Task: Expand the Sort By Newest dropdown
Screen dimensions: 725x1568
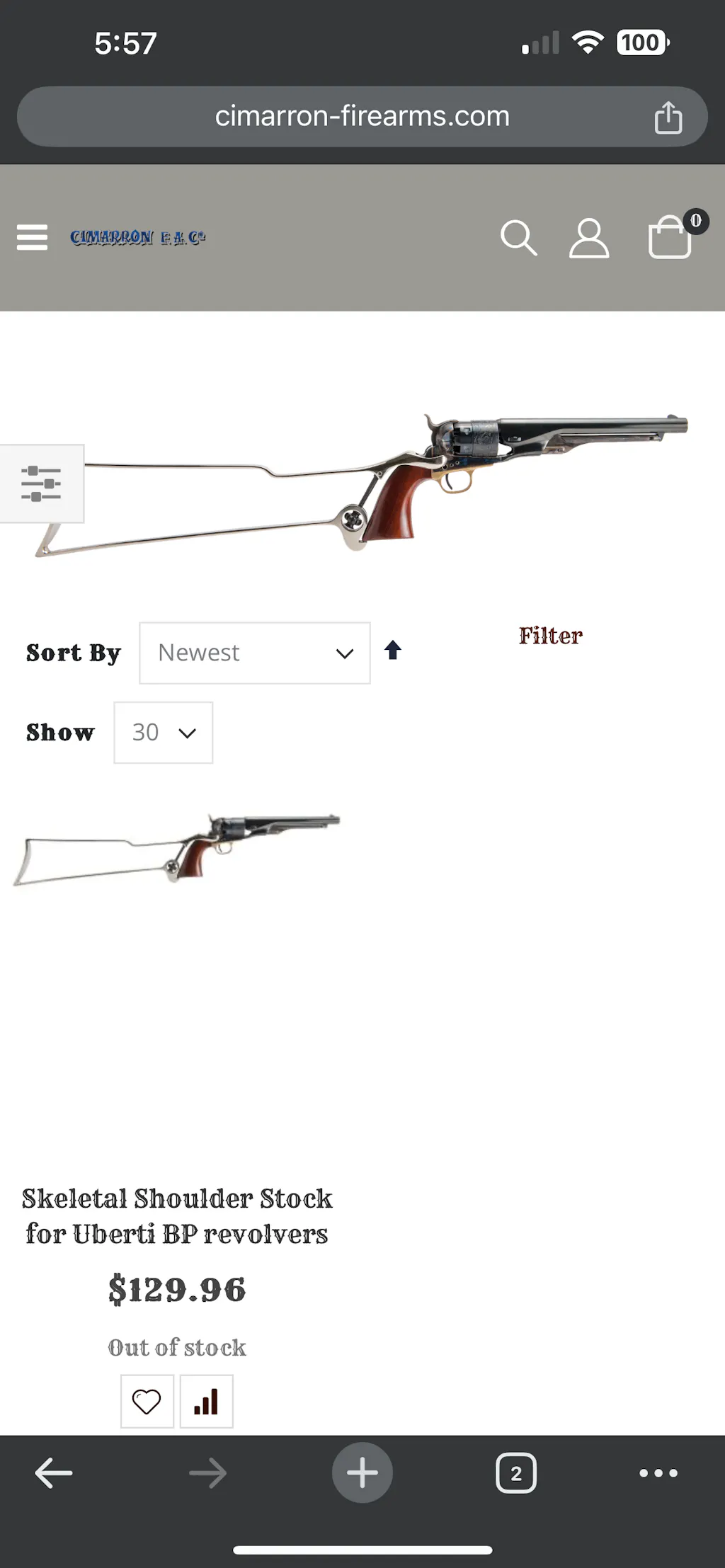Action: [x=255, y=653]
